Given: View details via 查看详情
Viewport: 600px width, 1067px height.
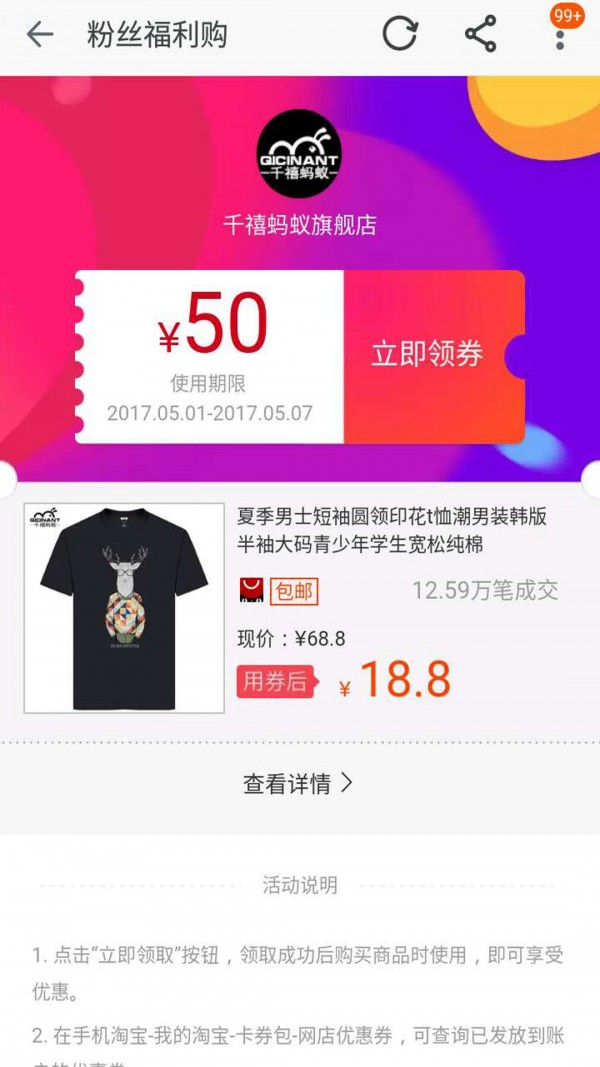Looking at the screenshot, I should click(x=298, y=784).
